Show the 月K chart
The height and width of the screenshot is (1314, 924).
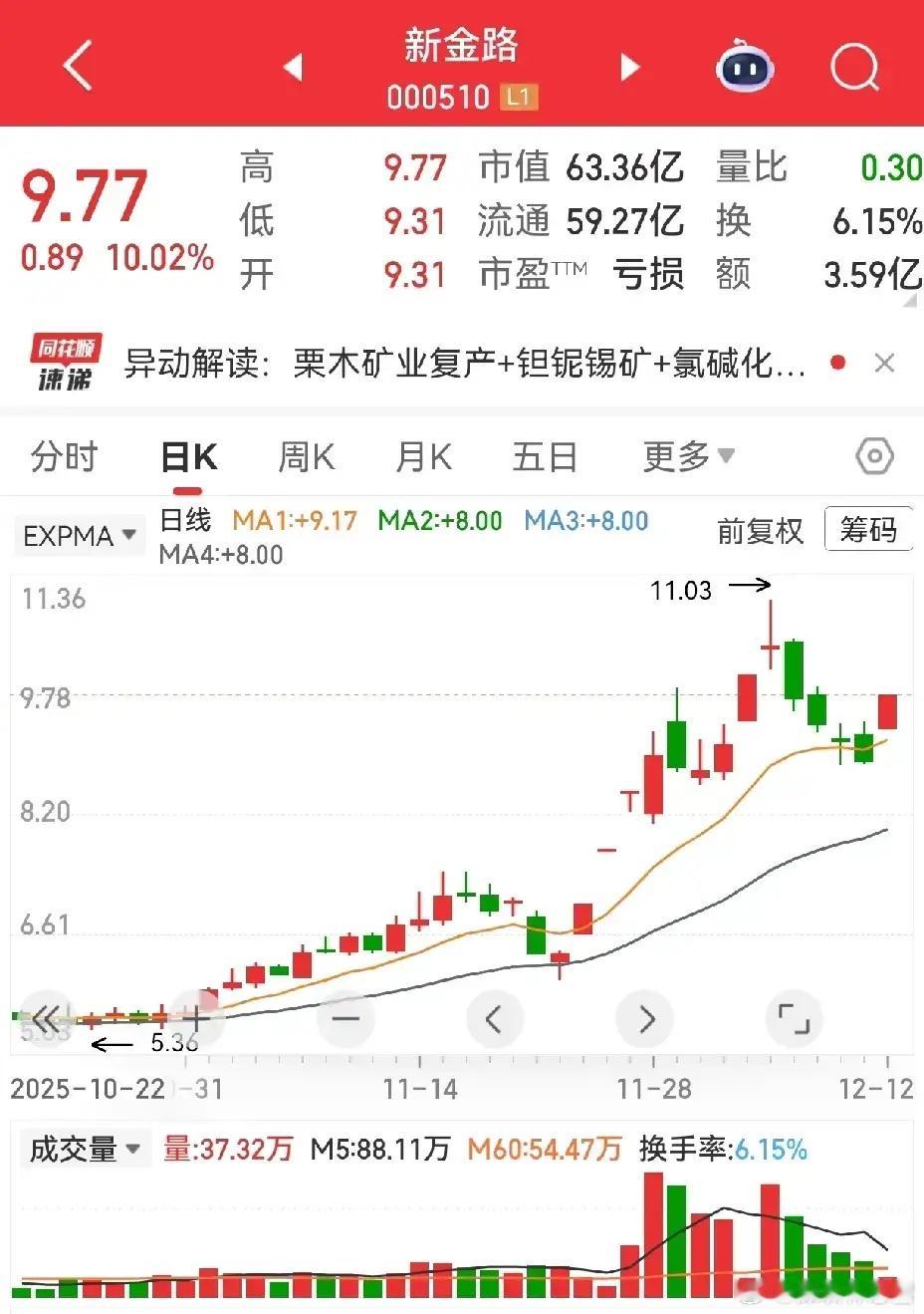[x=423, y=457]
